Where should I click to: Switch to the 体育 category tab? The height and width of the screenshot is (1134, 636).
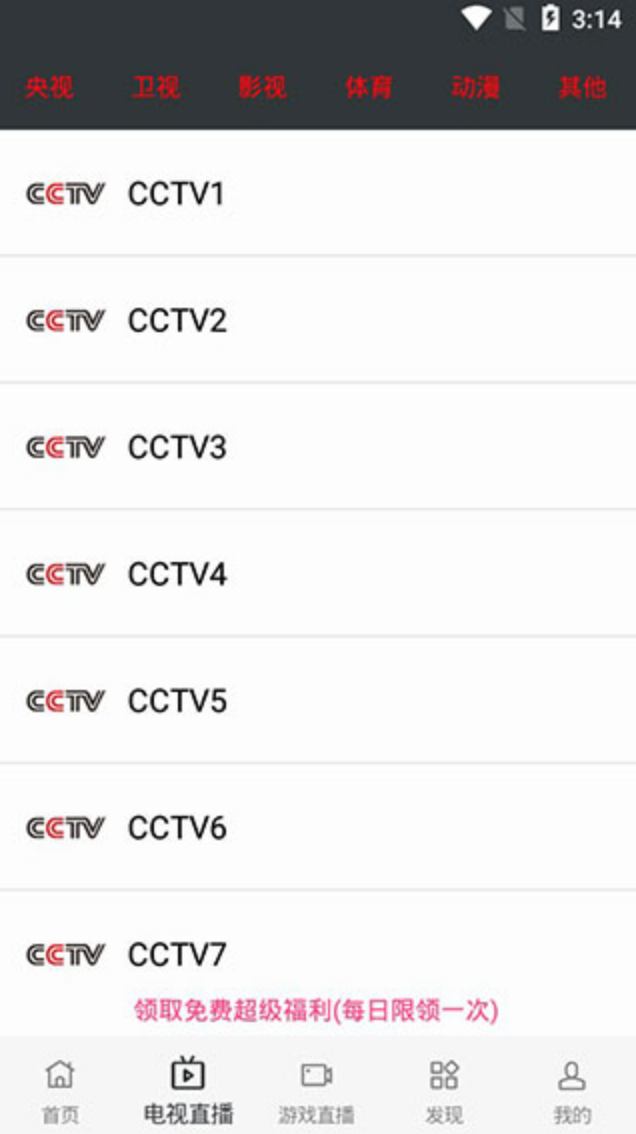[369, 88]
